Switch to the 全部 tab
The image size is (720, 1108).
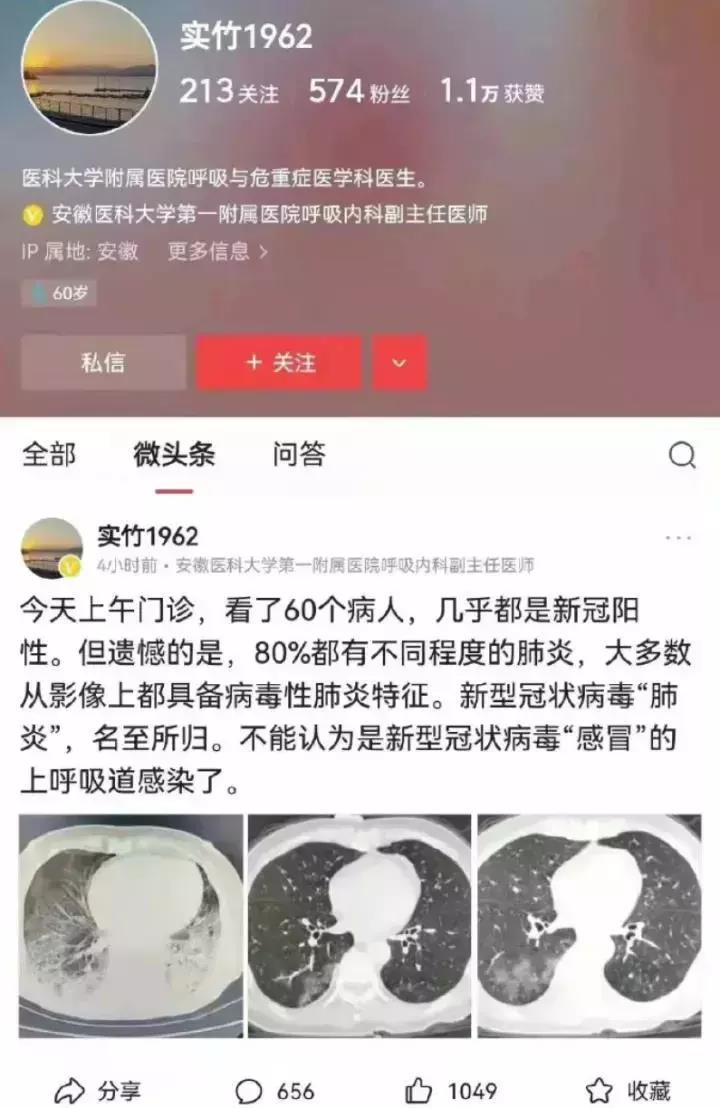pos(48,455)
